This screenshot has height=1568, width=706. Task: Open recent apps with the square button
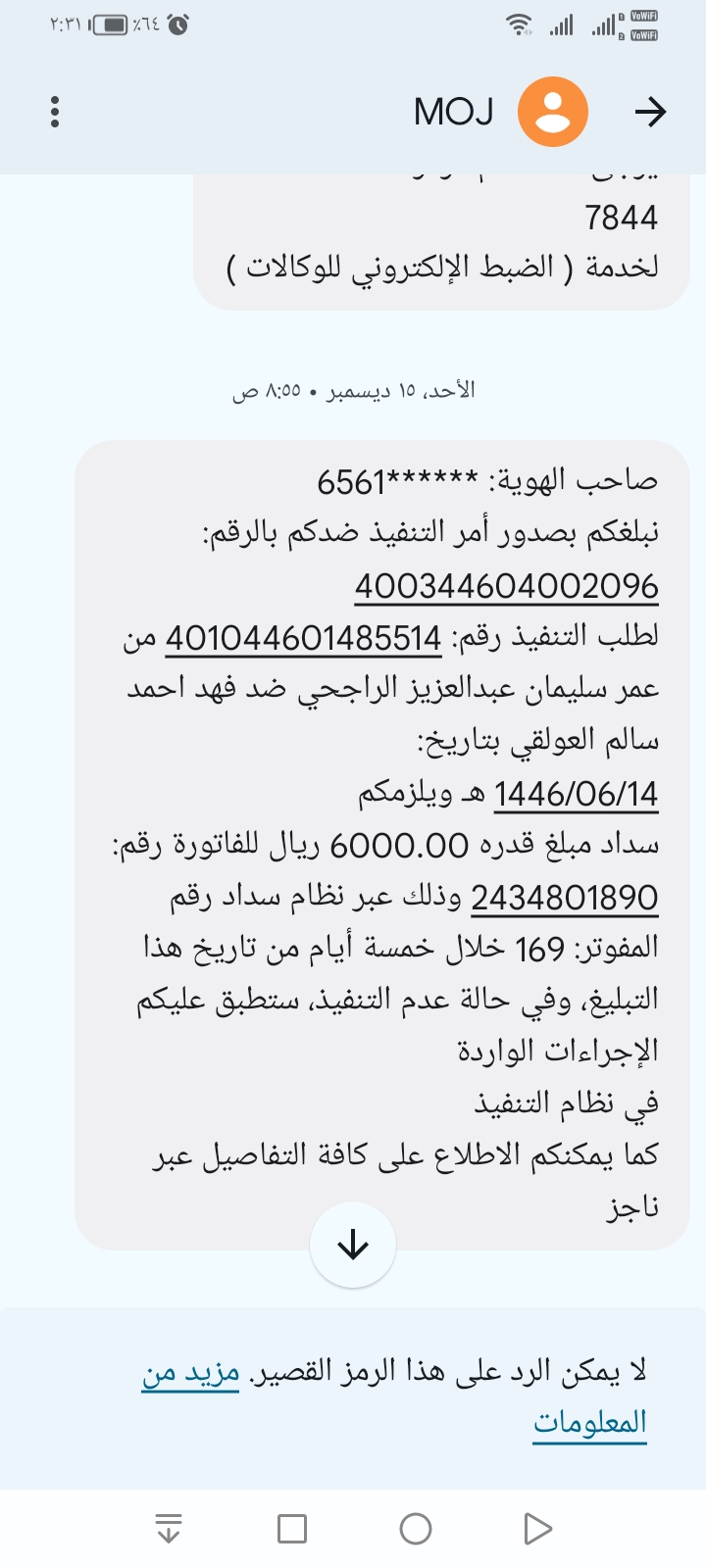click(x=292, y=1529)
